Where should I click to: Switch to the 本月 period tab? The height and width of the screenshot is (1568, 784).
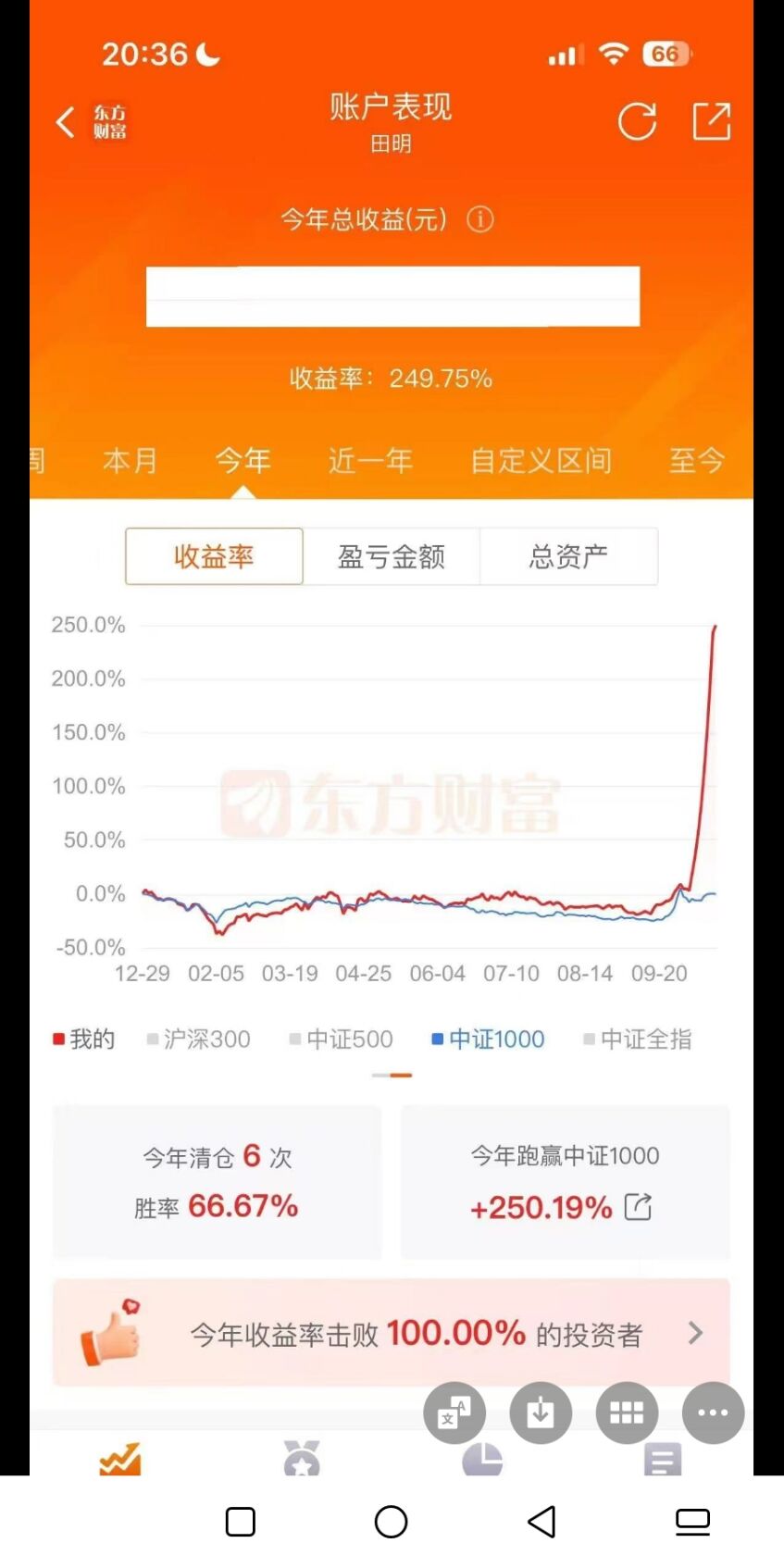coord(131,460)
